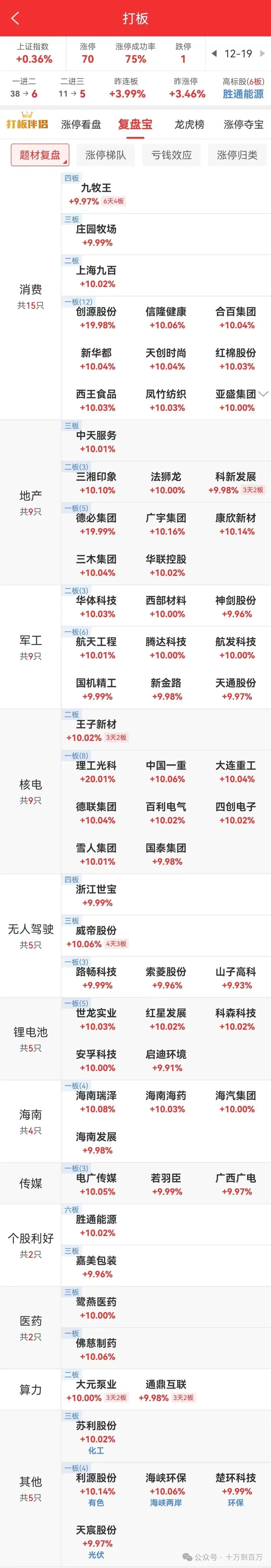This screenshot has width=271, height=1568.
Task: Open the high-standard stock 胜通能源 link
Action: pyautogui.click(x=243, y=94)
